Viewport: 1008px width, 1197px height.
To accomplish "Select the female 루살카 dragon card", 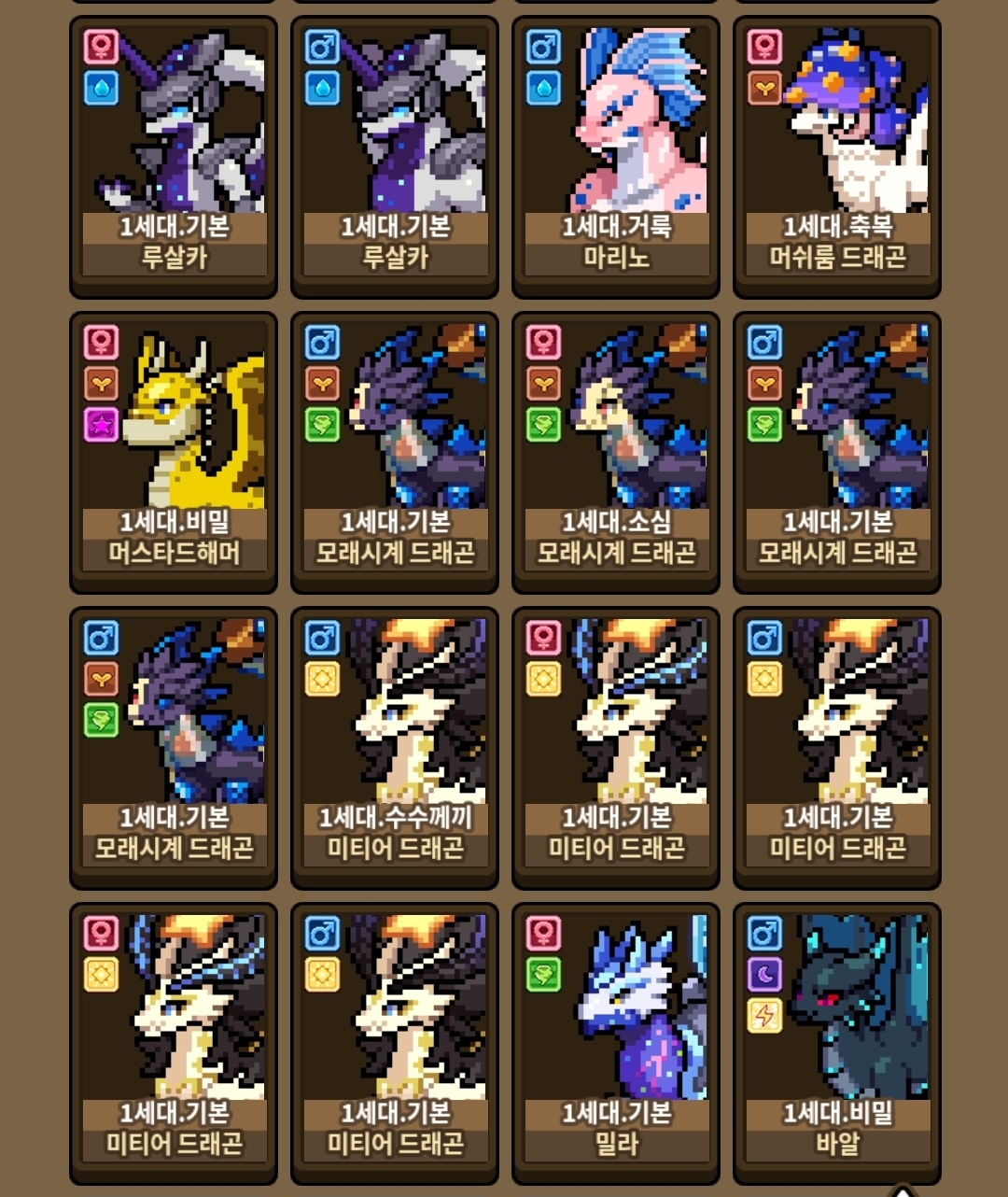I will 174,156.
